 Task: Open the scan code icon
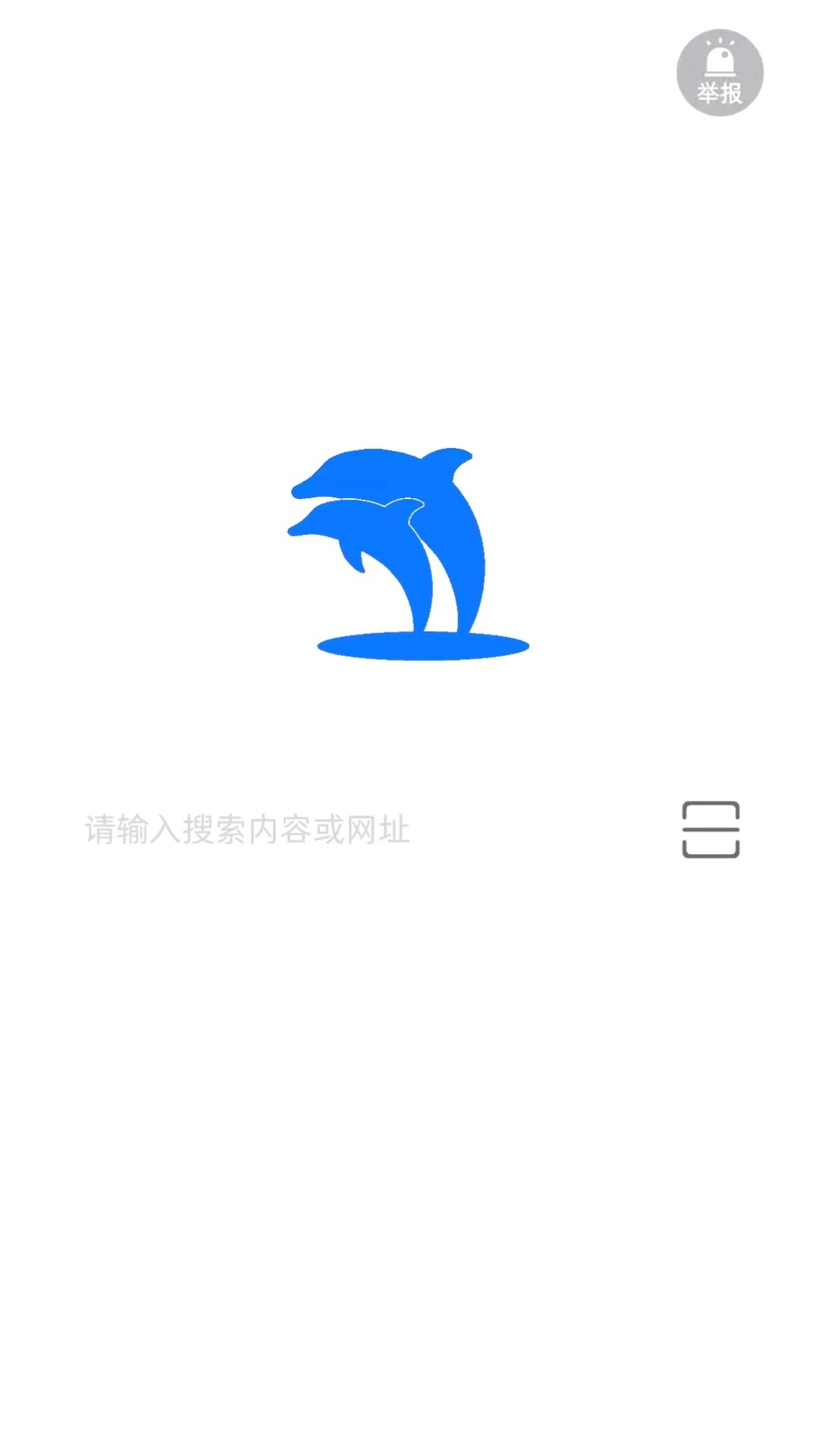pos(711,830)
